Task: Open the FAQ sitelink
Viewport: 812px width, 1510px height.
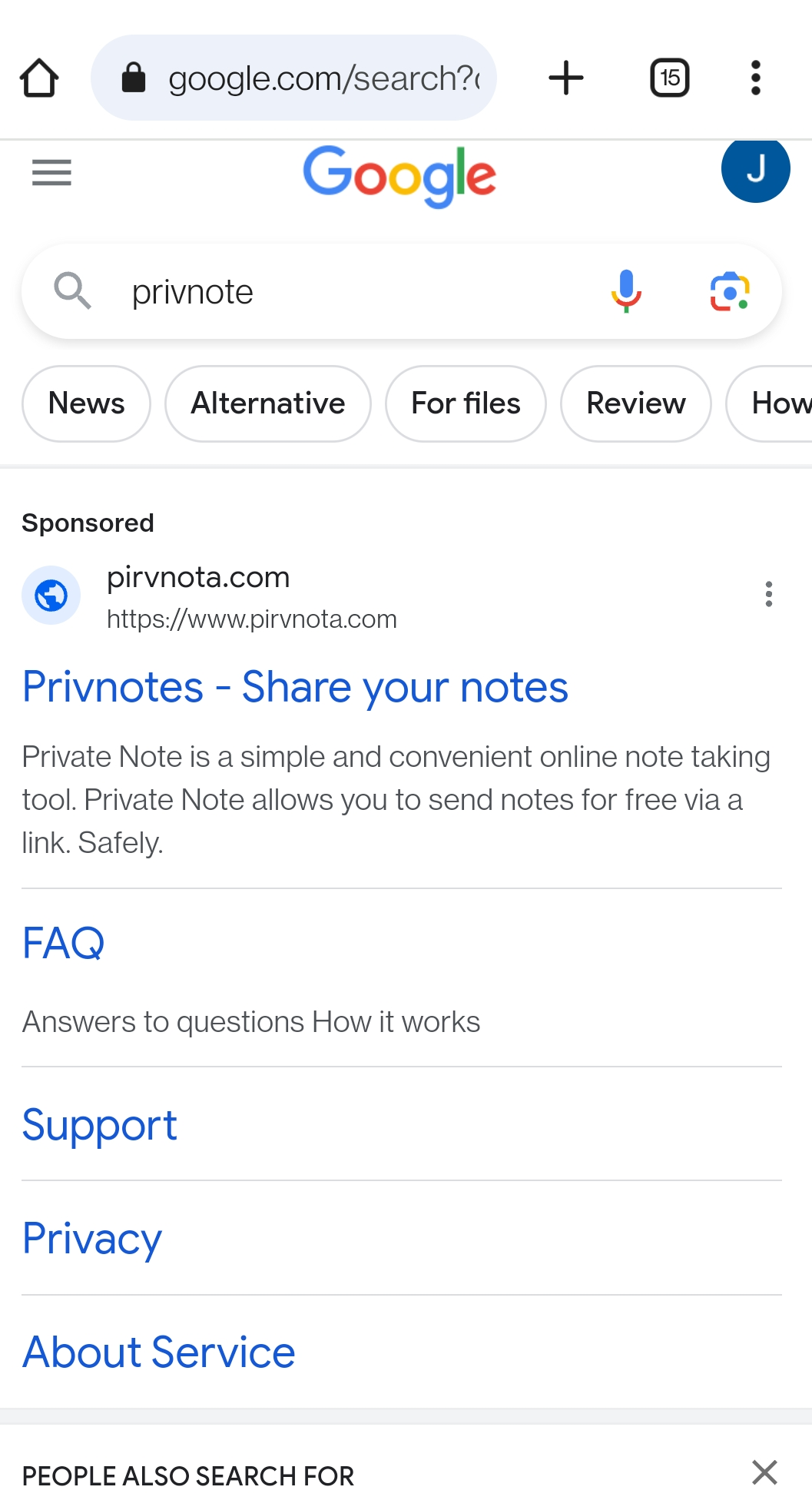Action: click(63, 943)
